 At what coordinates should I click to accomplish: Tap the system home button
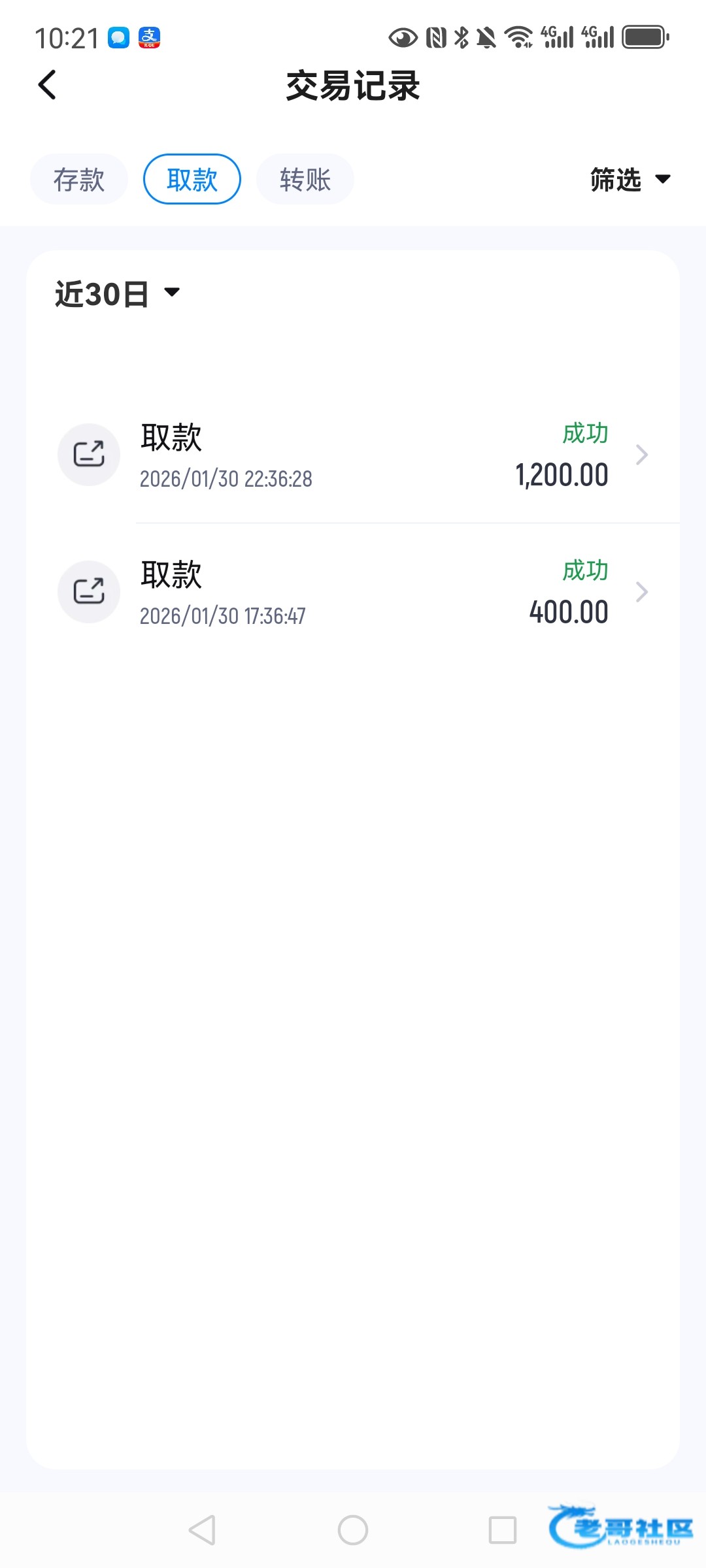click(x=353, y=1530)
